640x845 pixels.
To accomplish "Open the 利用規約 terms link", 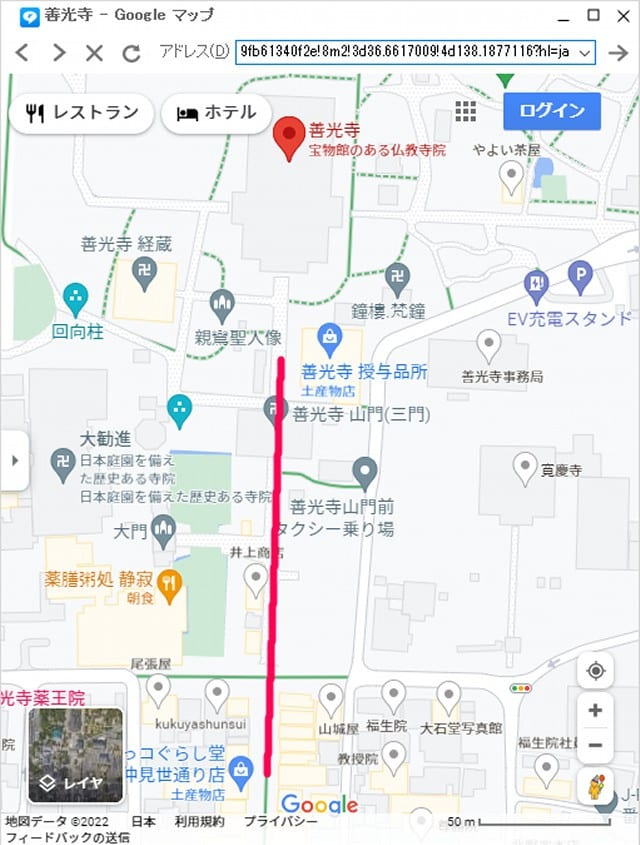I will click(x=199, y=821).
